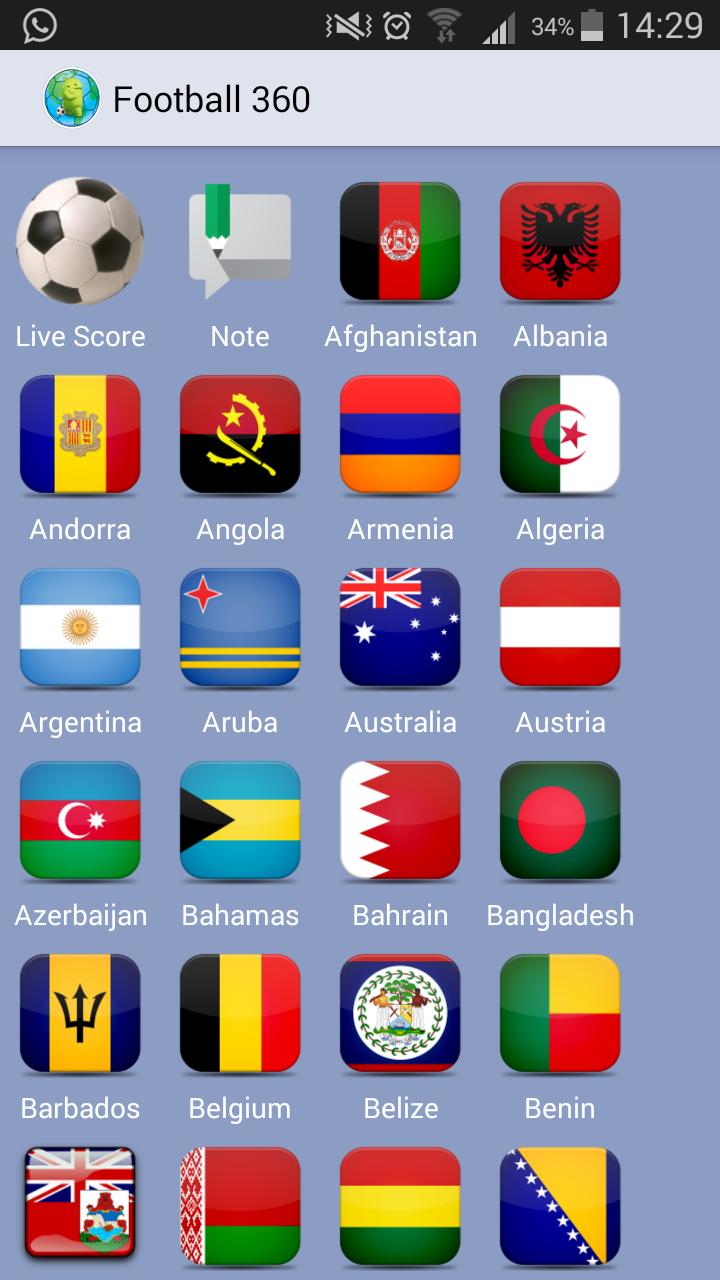
Task: Open Andorra football info
Action: 80,434
